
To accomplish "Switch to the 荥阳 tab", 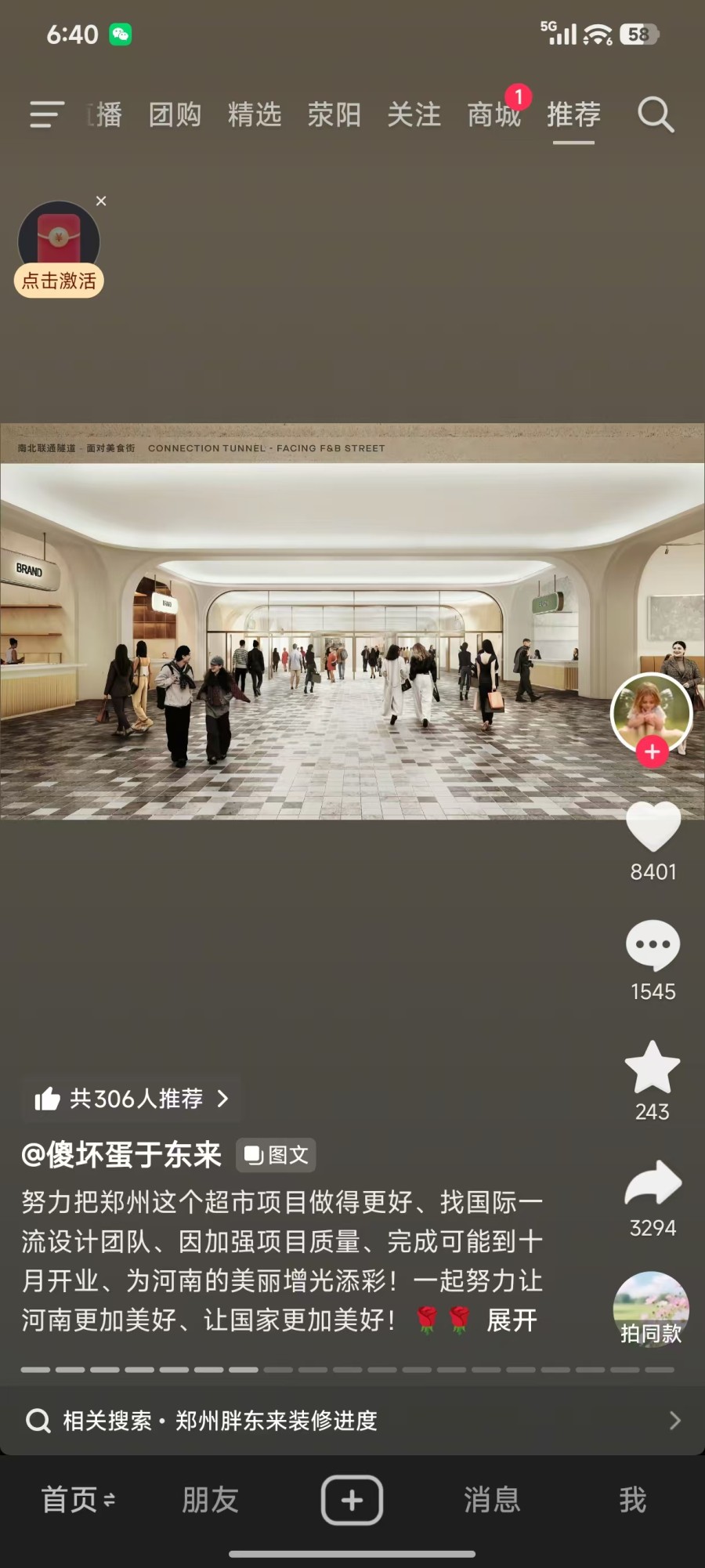I will pyautogui.click(x=334, y=115).
